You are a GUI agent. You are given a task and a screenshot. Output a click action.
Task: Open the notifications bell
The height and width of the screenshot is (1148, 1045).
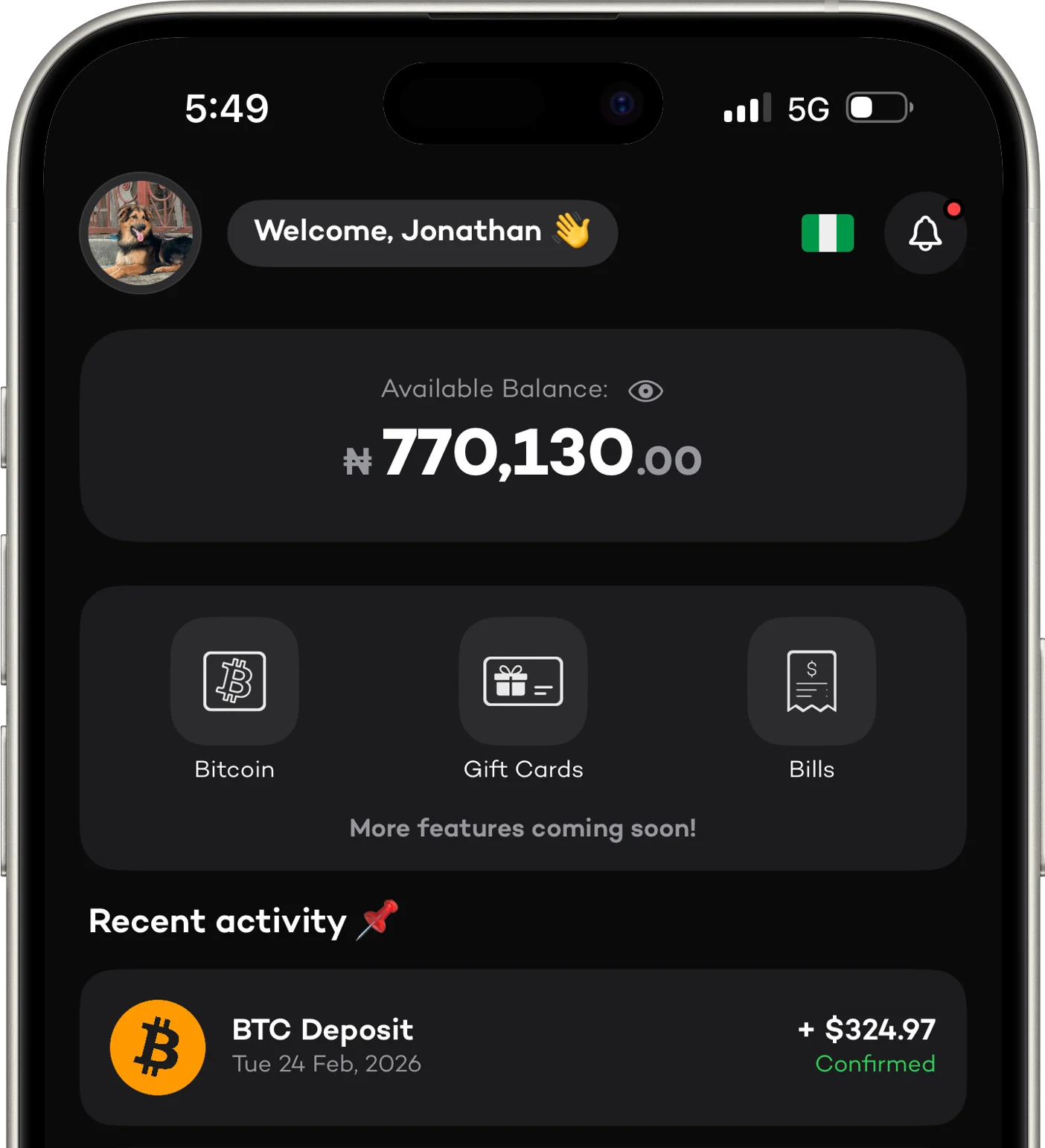(x=924, y=234)
